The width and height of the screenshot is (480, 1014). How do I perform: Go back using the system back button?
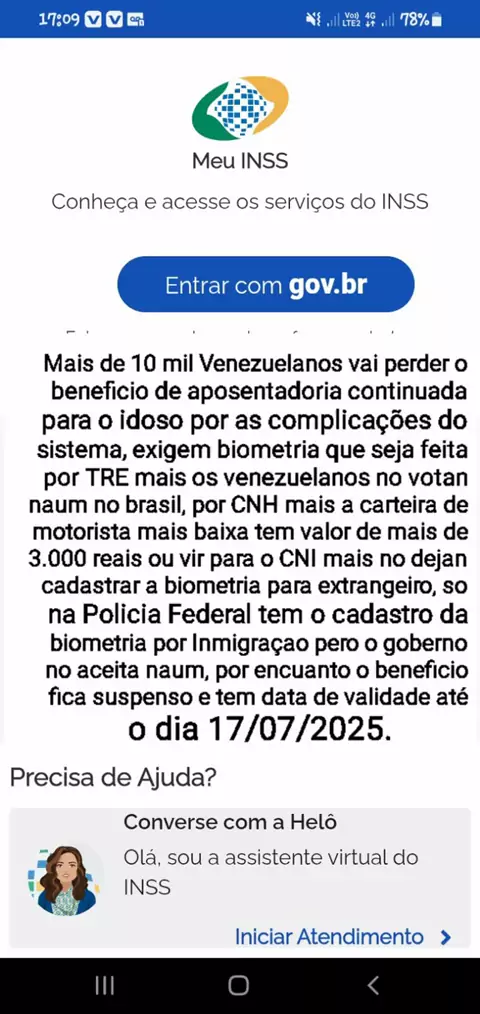pyautogui.click(x=373, y=985)
